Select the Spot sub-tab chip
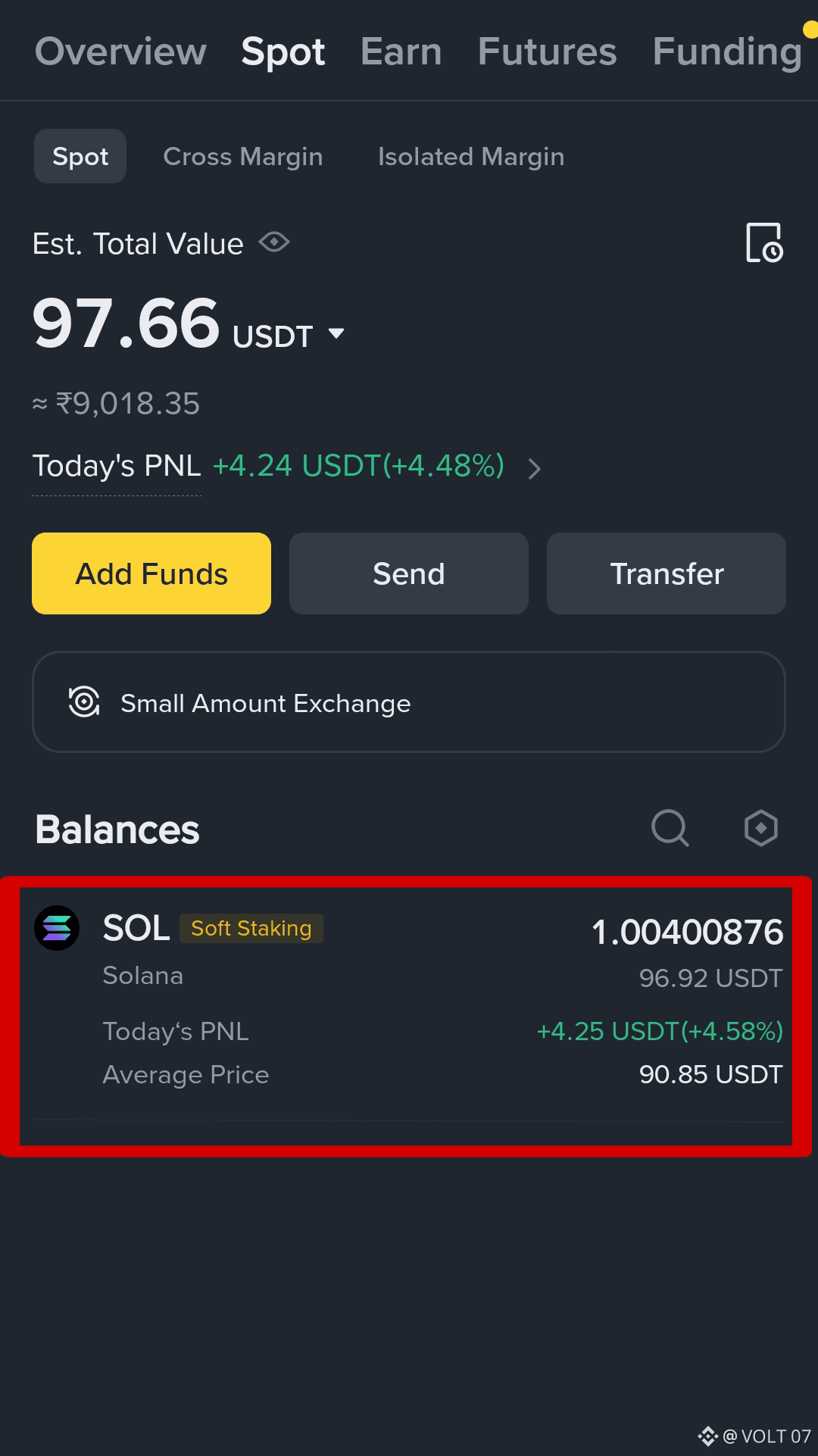The height and width of the screenshot is (1456, 818). tap(80, 157)
